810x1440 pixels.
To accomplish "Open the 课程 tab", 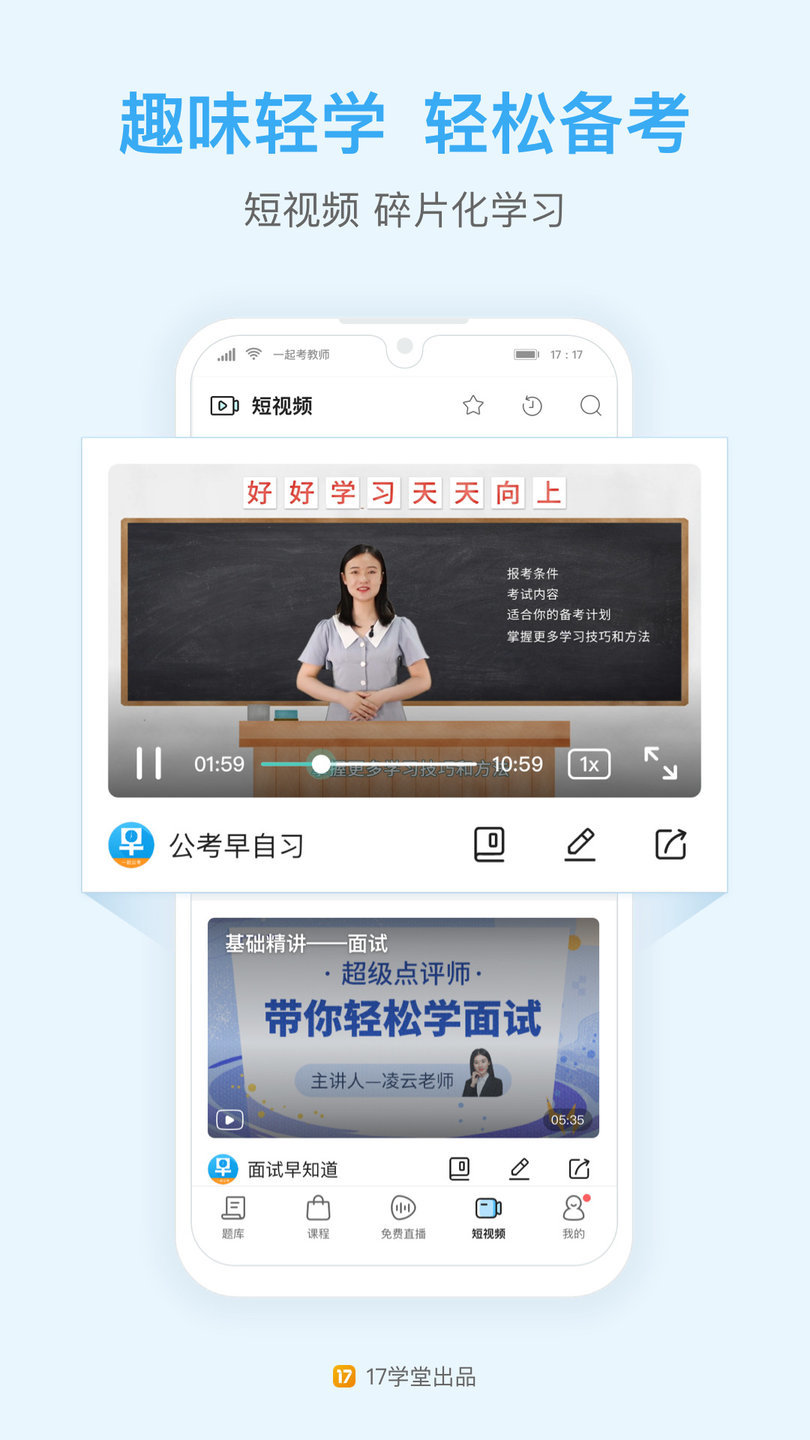I will 317,1215.
